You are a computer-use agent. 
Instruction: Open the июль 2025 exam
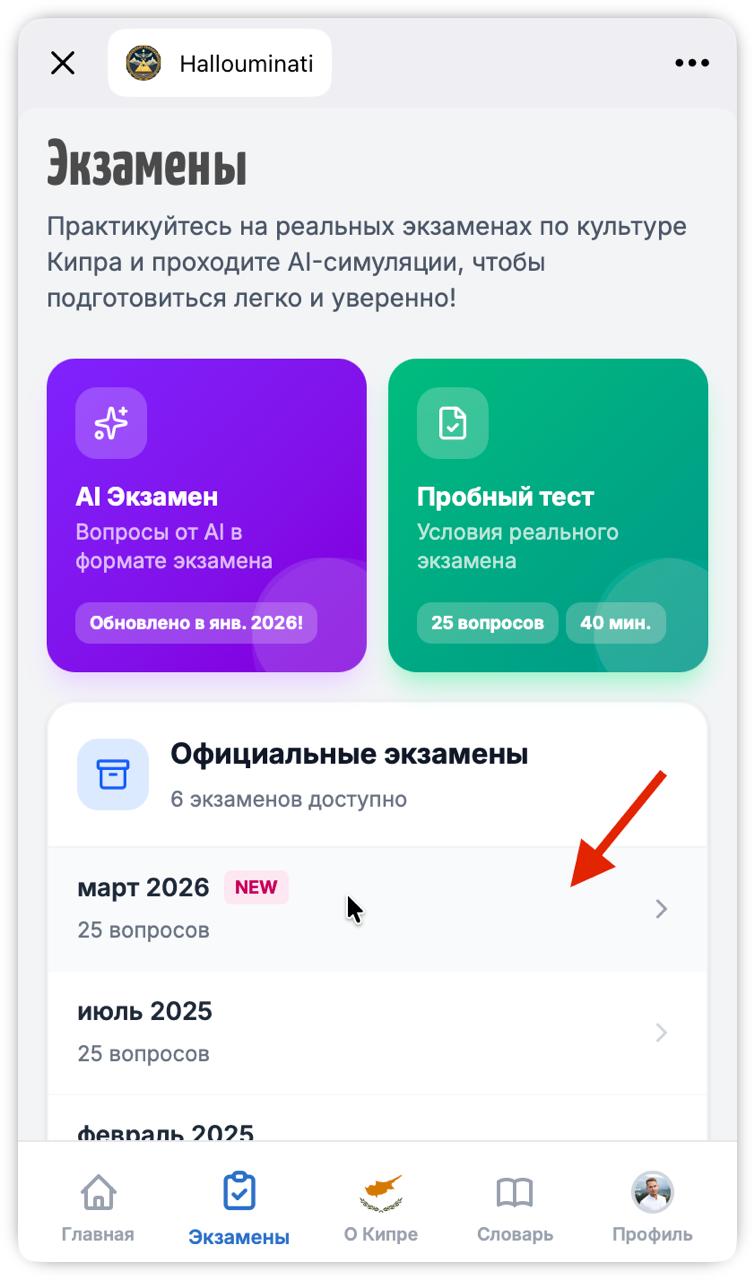376,1032
